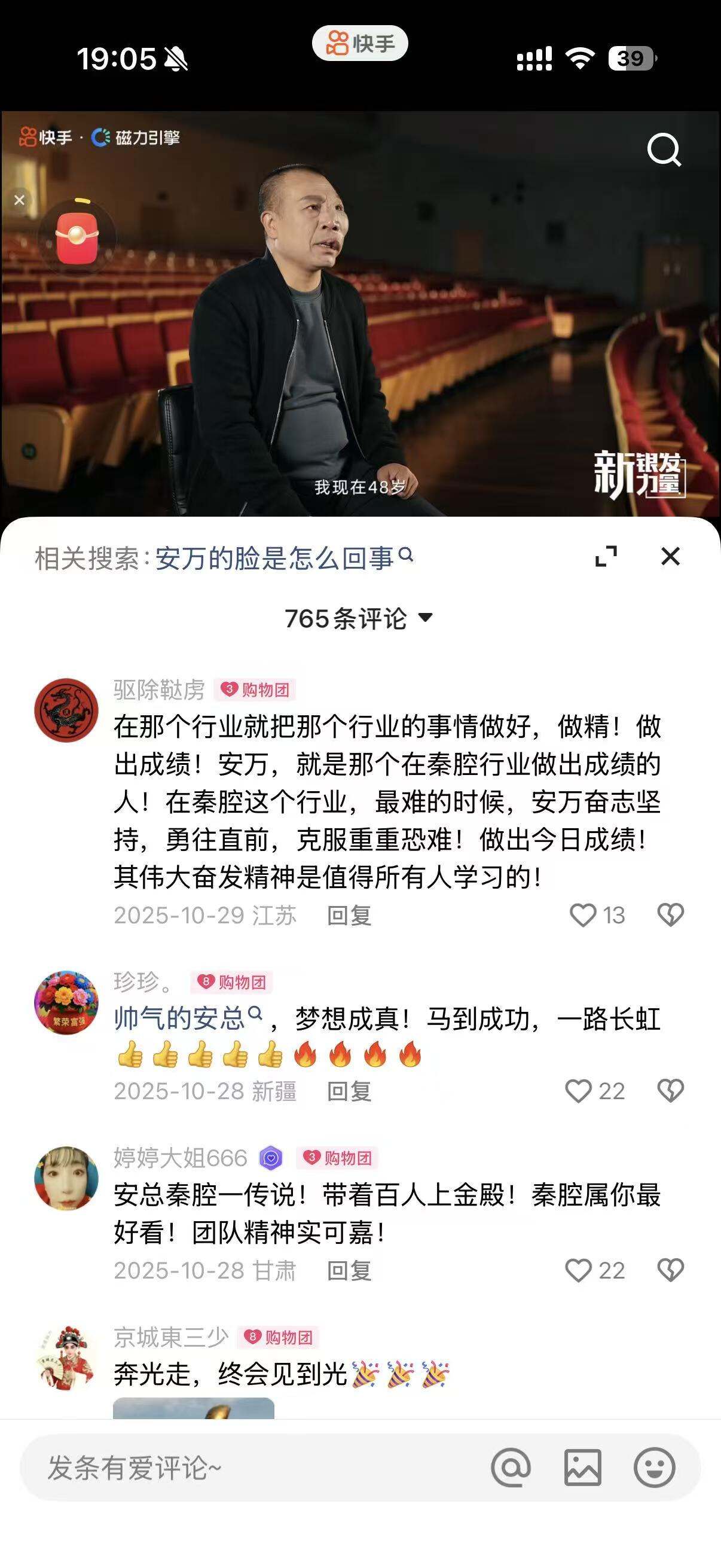Close the comments panel with X
This screenshot has width=721, height=1568.
(x=671, y=556)
